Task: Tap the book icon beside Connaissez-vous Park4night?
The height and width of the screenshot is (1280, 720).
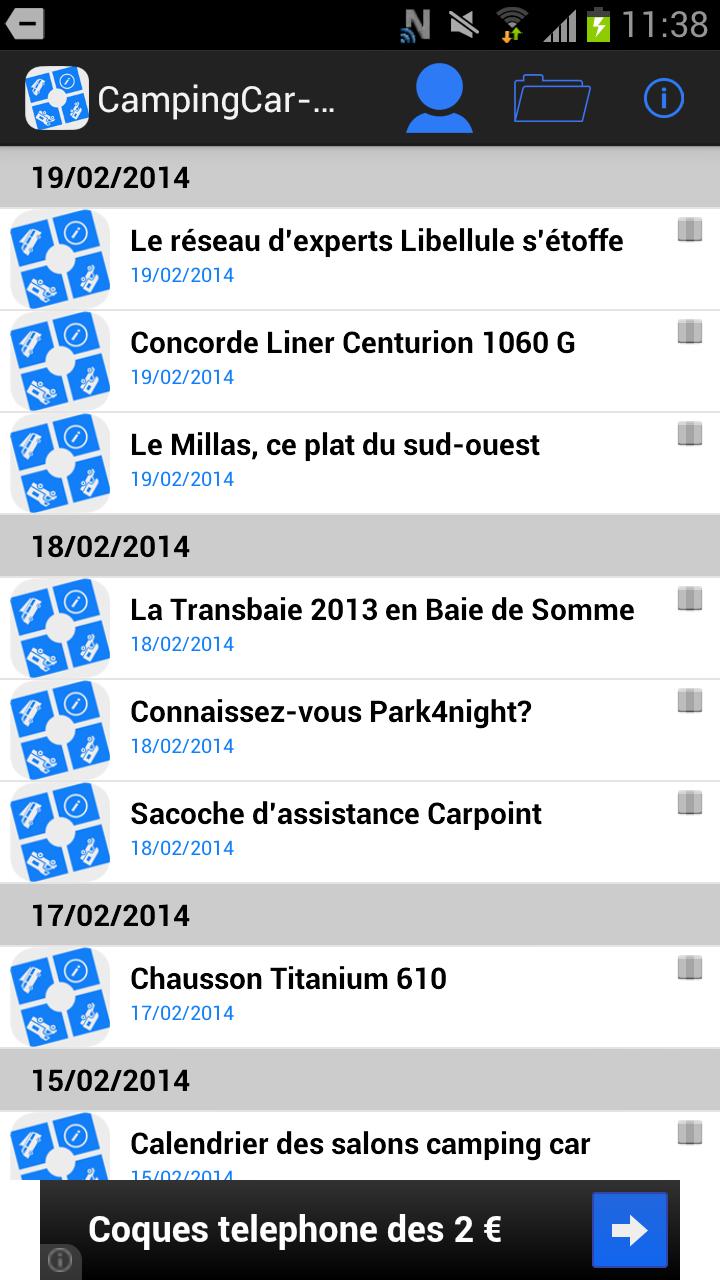Action: coord(689,700)
